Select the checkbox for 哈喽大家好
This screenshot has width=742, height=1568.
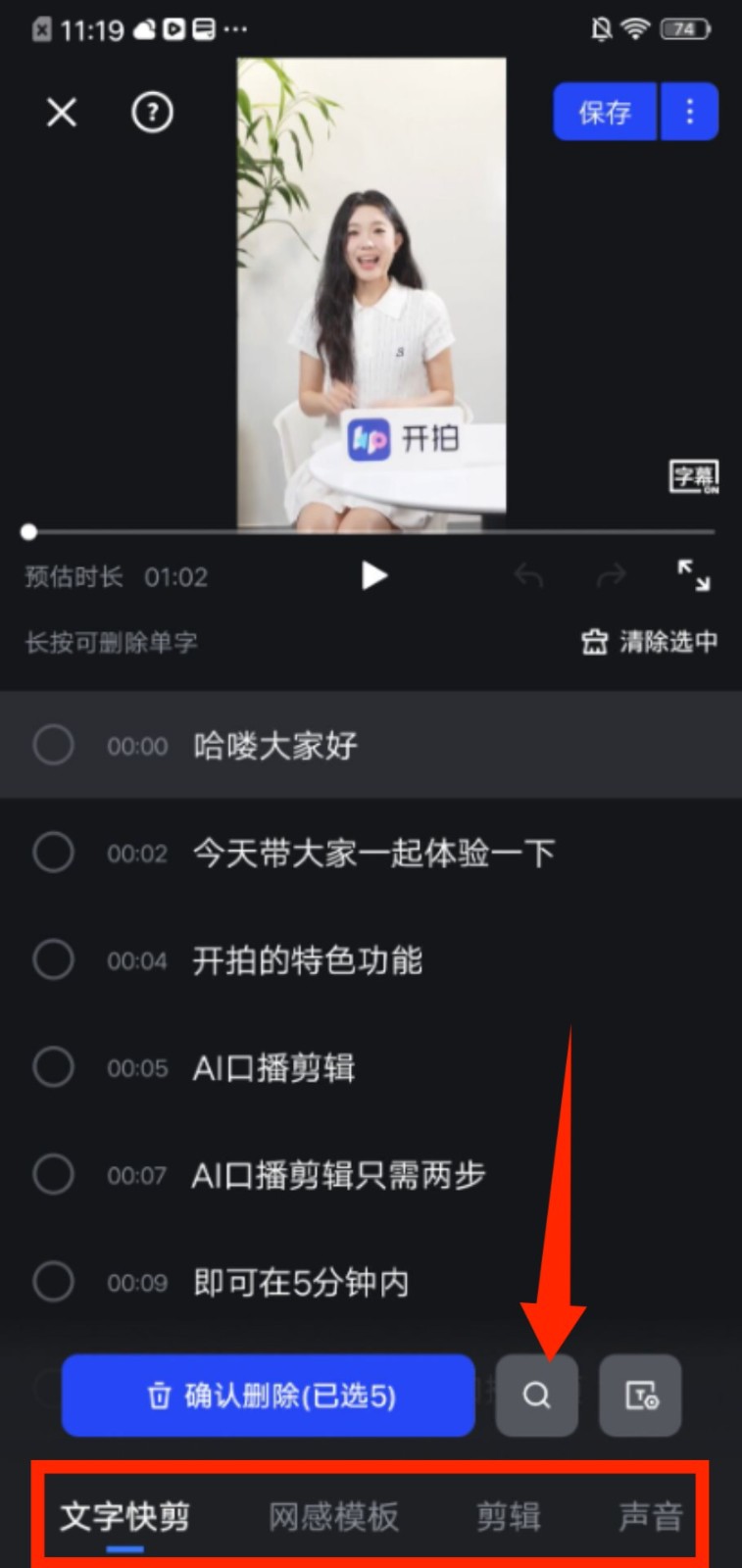pos(53,746)
